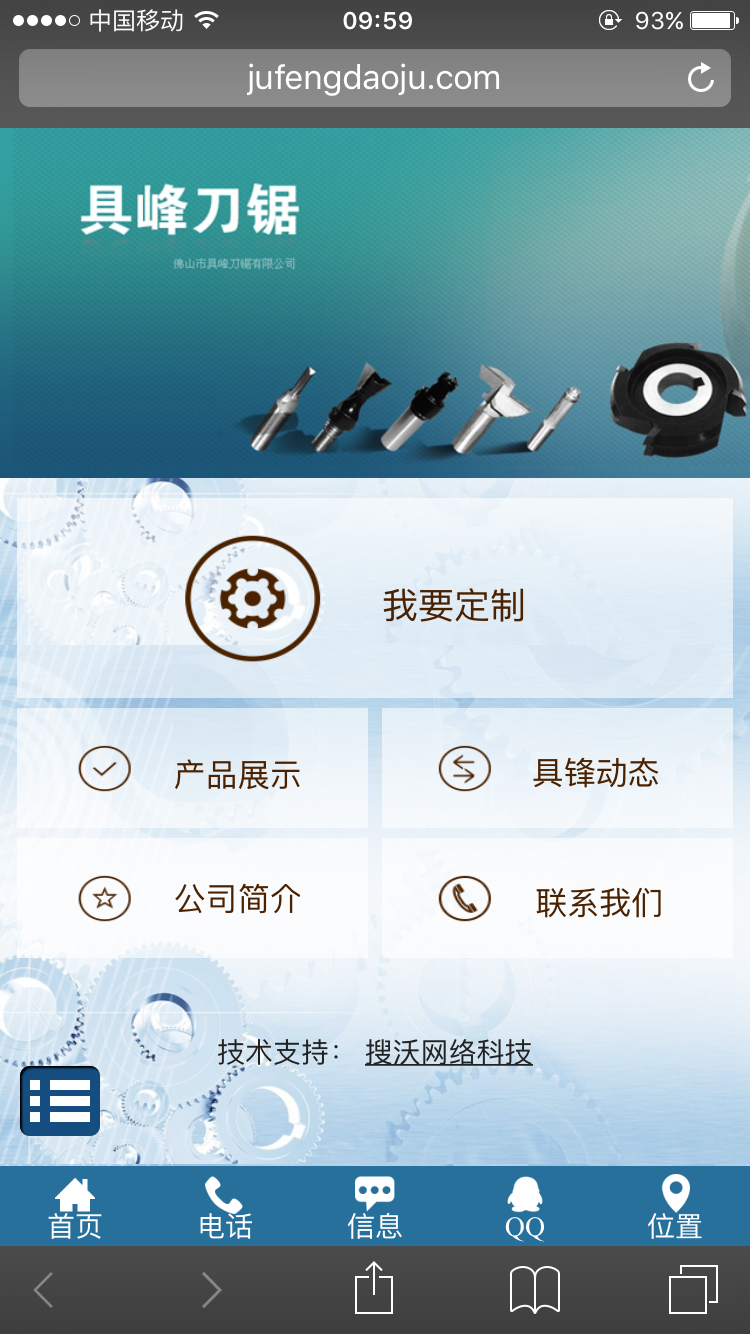Go to 首页 home tab
Screen dimensions: 750x1334
(75, 1208)
